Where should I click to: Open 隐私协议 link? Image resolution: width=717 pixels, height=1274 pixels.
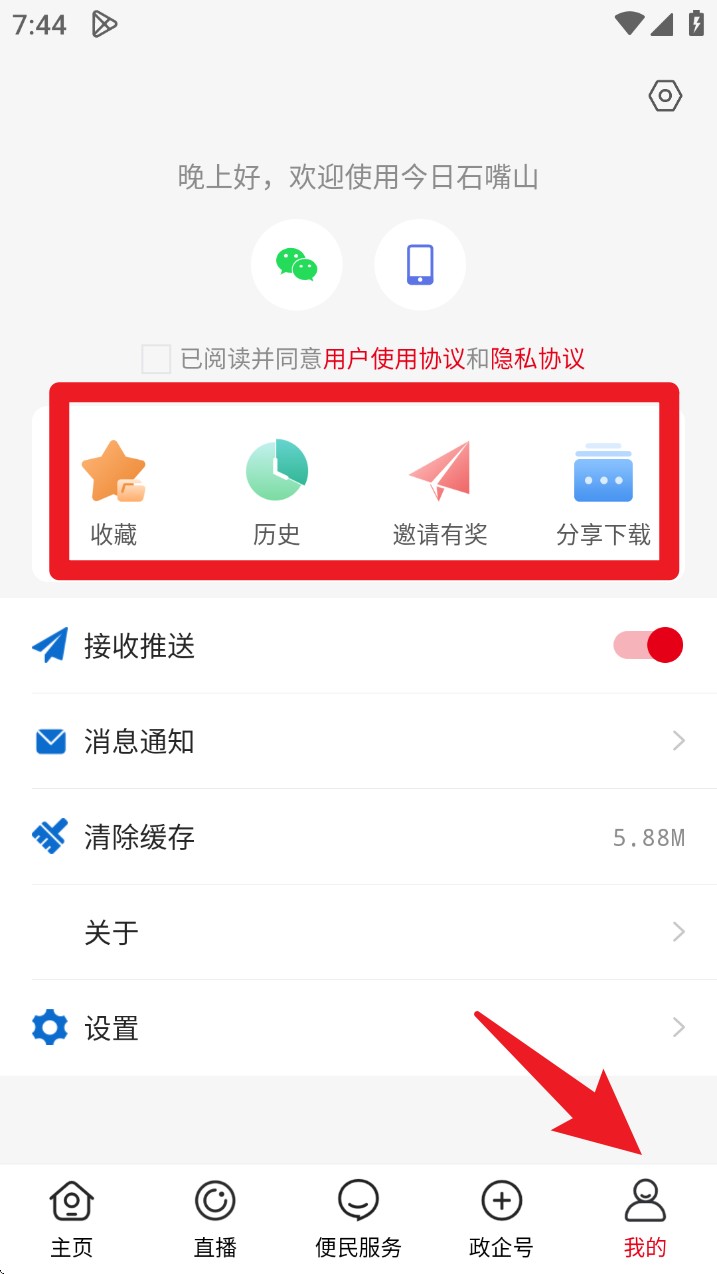[538, 359]
